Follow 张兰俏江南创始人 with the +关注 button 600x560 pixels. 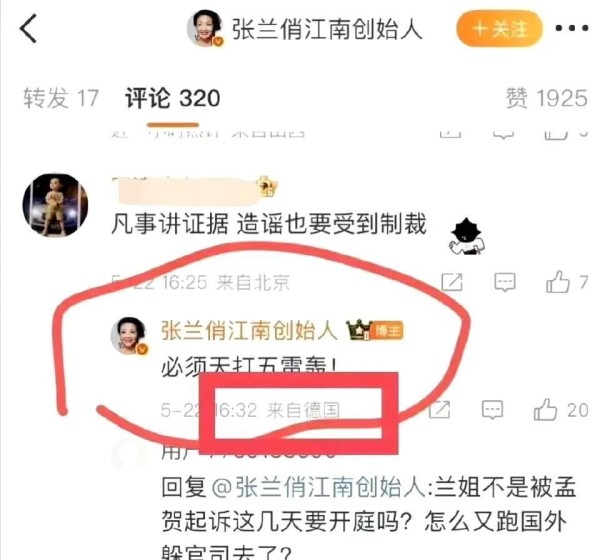[x=499, y=29]
